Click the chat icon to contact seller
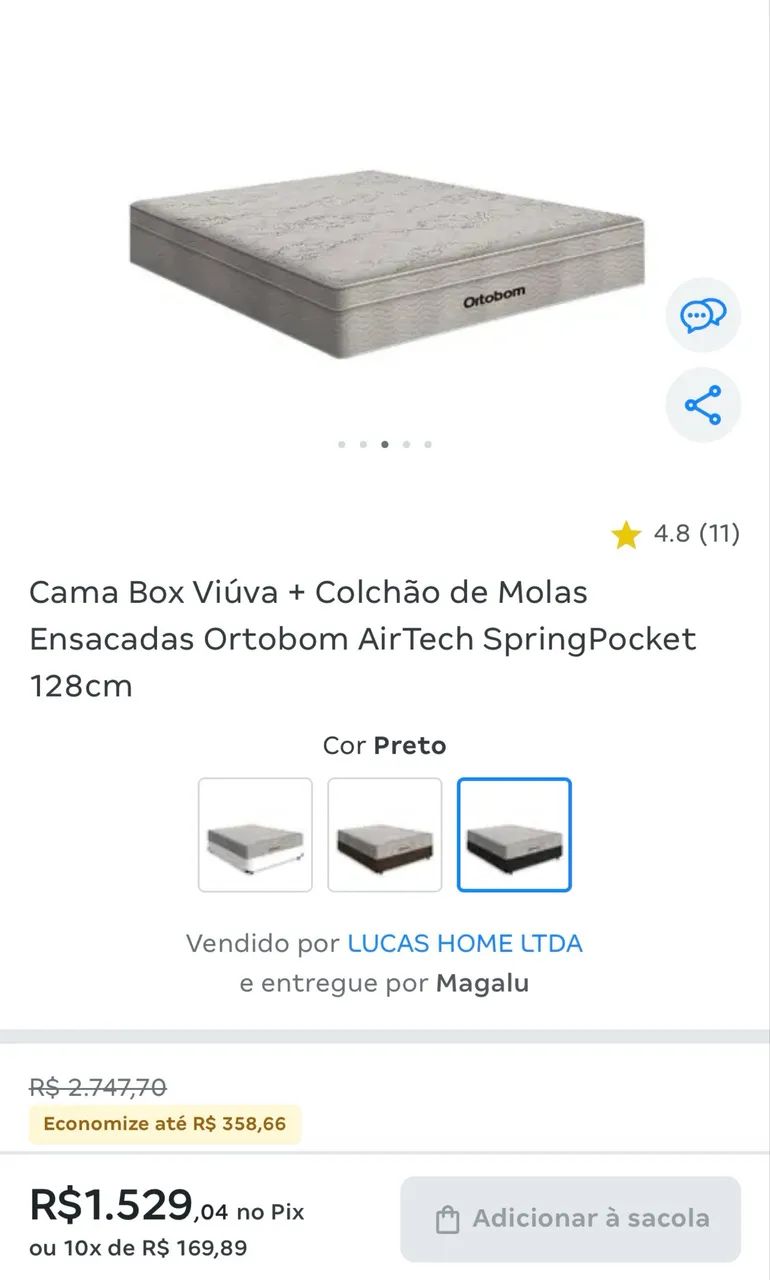770x1280 pixels. click(x=703, y=314)
